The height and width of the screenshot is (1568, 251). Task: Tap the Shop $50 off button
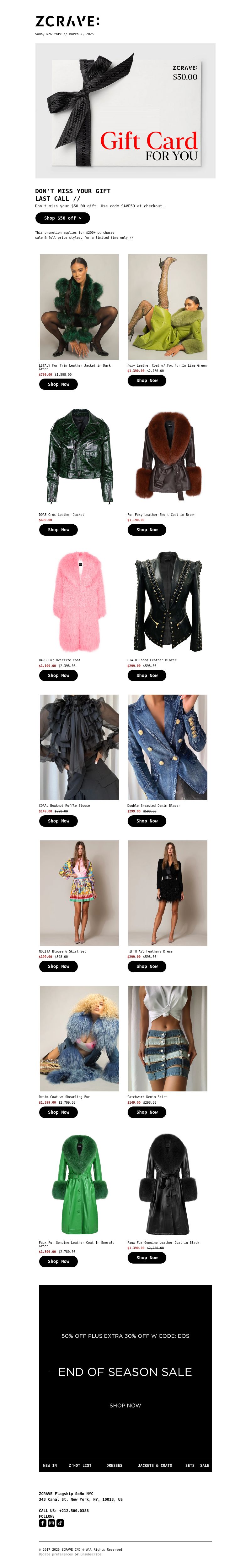click(62, 217)
